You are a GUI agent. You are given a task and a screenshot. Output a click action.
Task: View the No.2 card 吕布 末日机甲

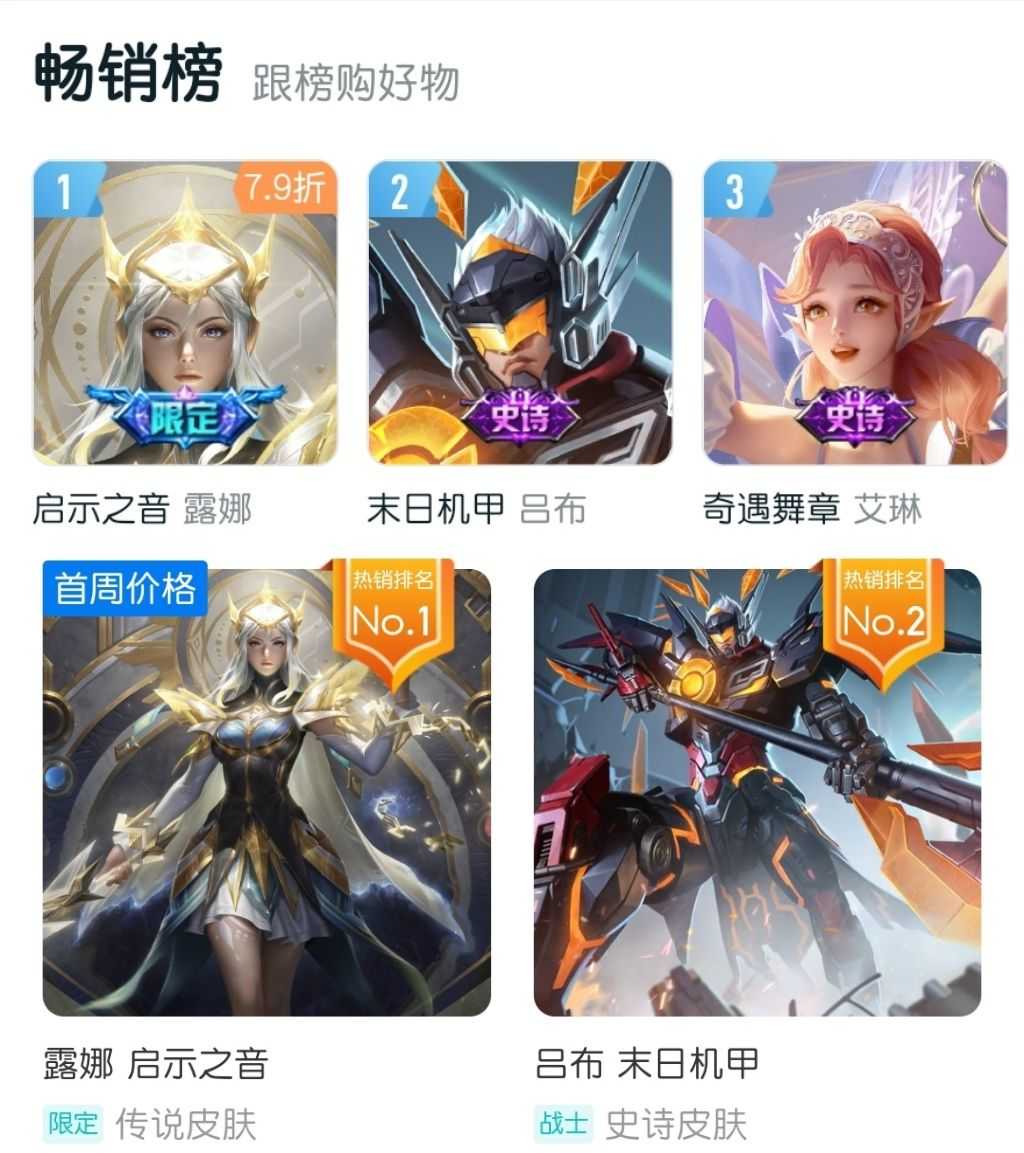pyautogui.click(x=757, y=792)
